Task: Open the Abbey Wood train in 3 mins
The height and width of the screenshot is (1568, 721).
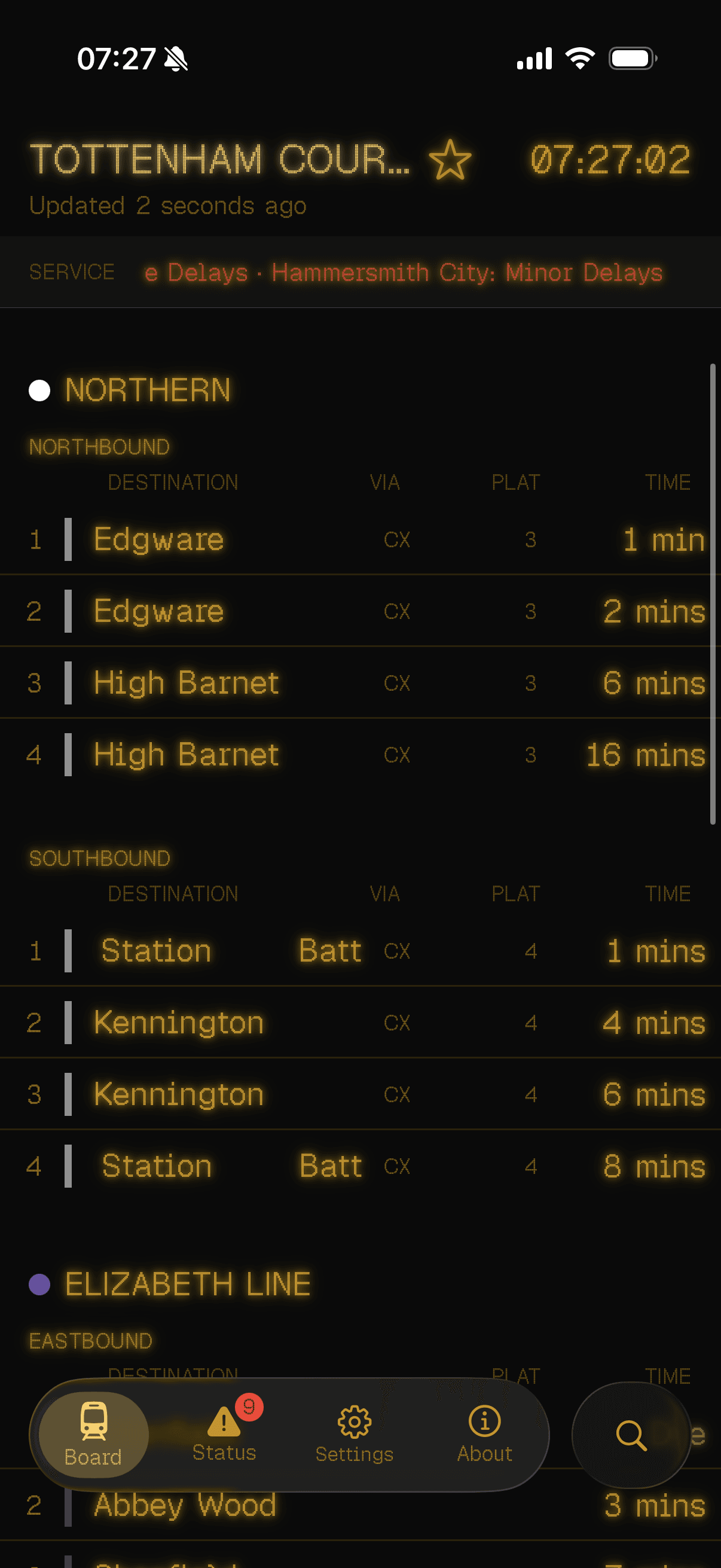Action: [x=360, y=1505]
